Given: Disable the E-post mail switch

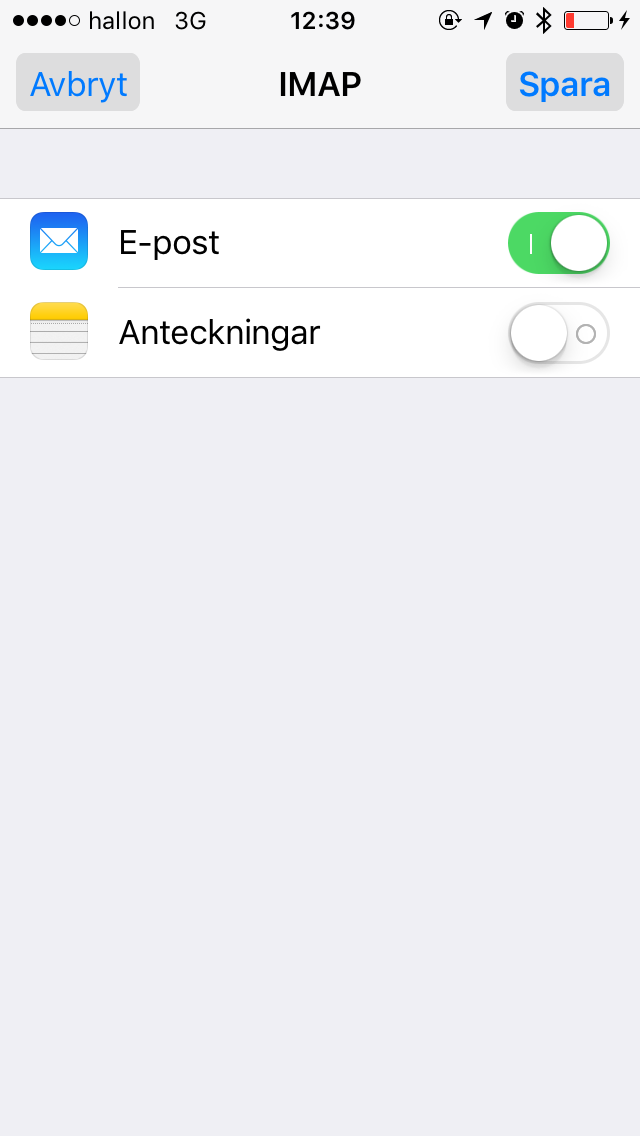Looking at the screenshot, I should click(559, 243).
